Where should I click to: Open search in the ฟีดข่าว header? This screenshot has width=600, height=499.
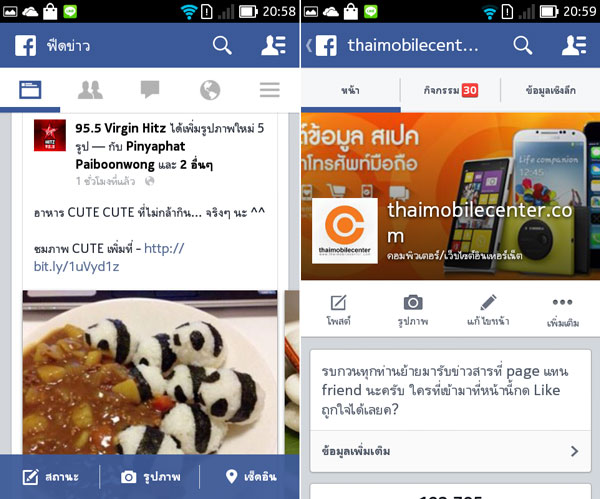pos(222,46)
